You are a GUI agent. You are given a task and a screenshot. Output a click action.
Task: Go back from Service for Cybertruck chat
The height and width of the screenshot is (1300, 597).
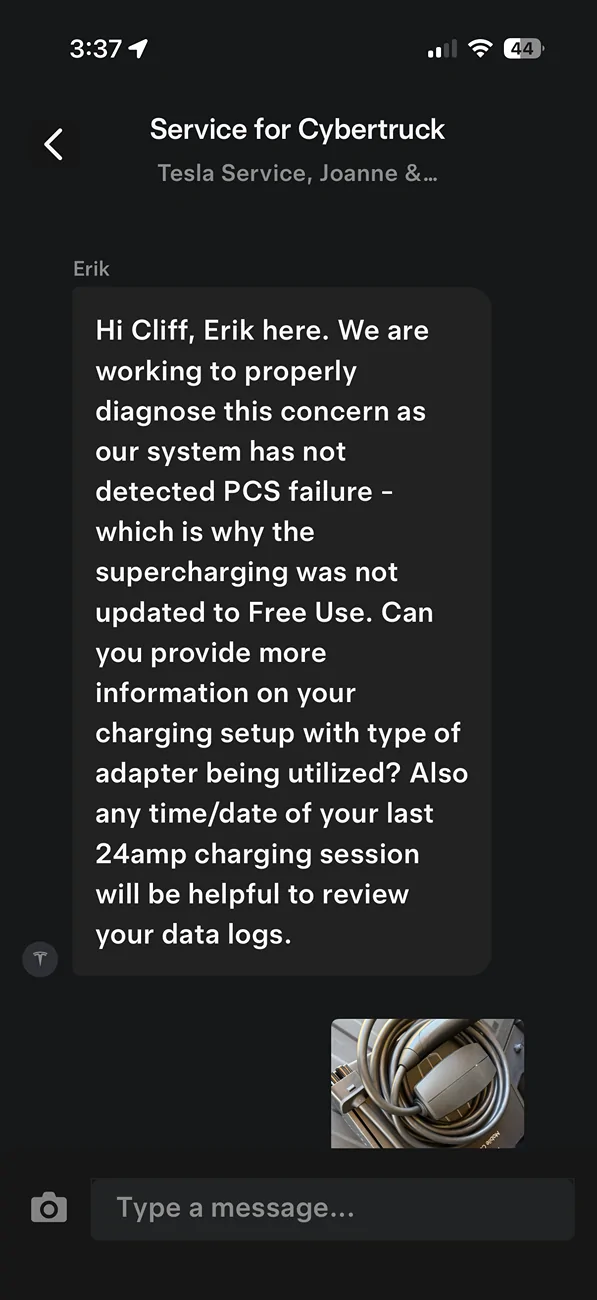tap(53, 144)
